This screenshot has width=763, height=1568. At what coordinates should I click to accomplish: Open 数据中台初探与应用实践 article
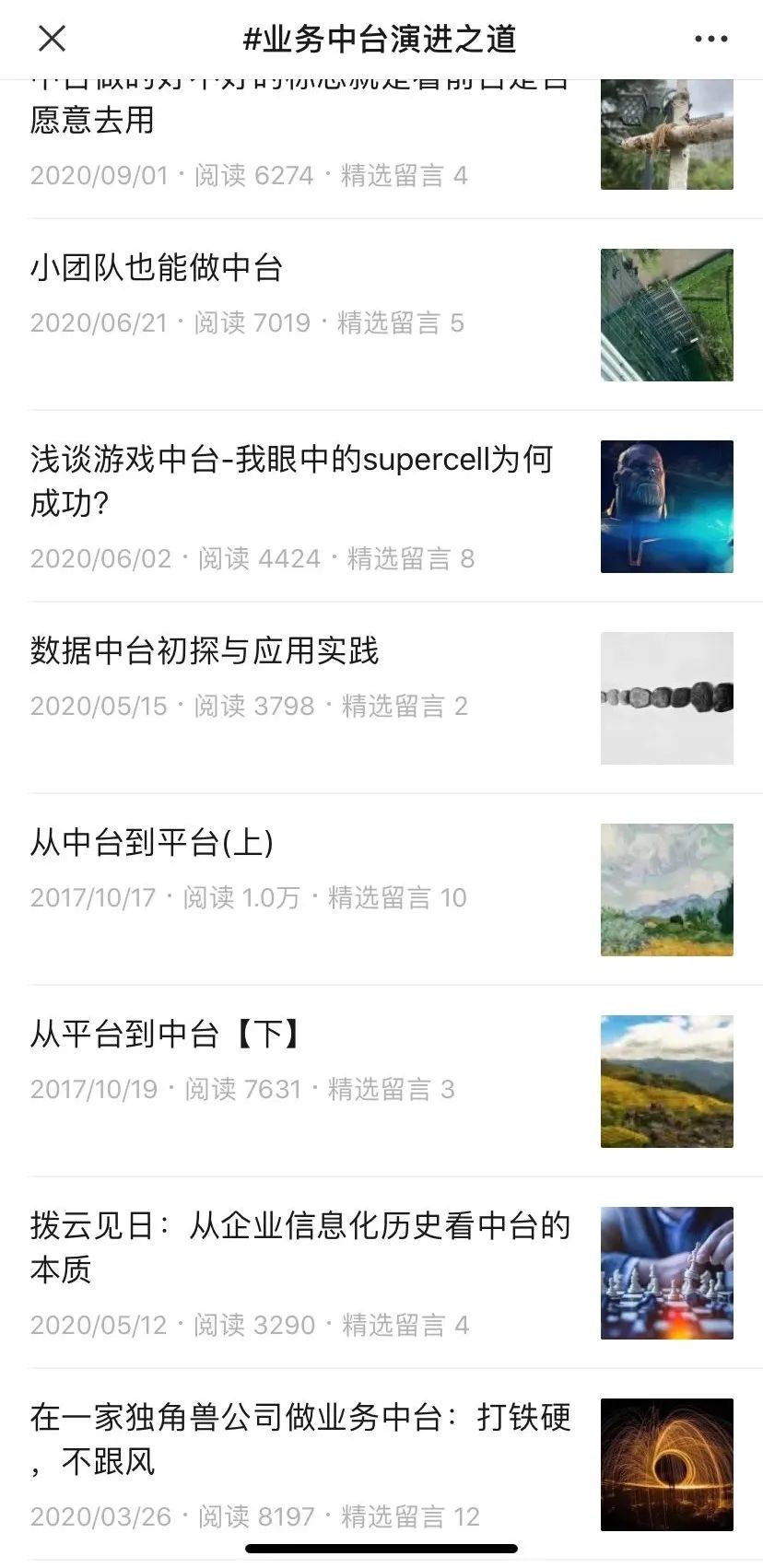(205, 651)
